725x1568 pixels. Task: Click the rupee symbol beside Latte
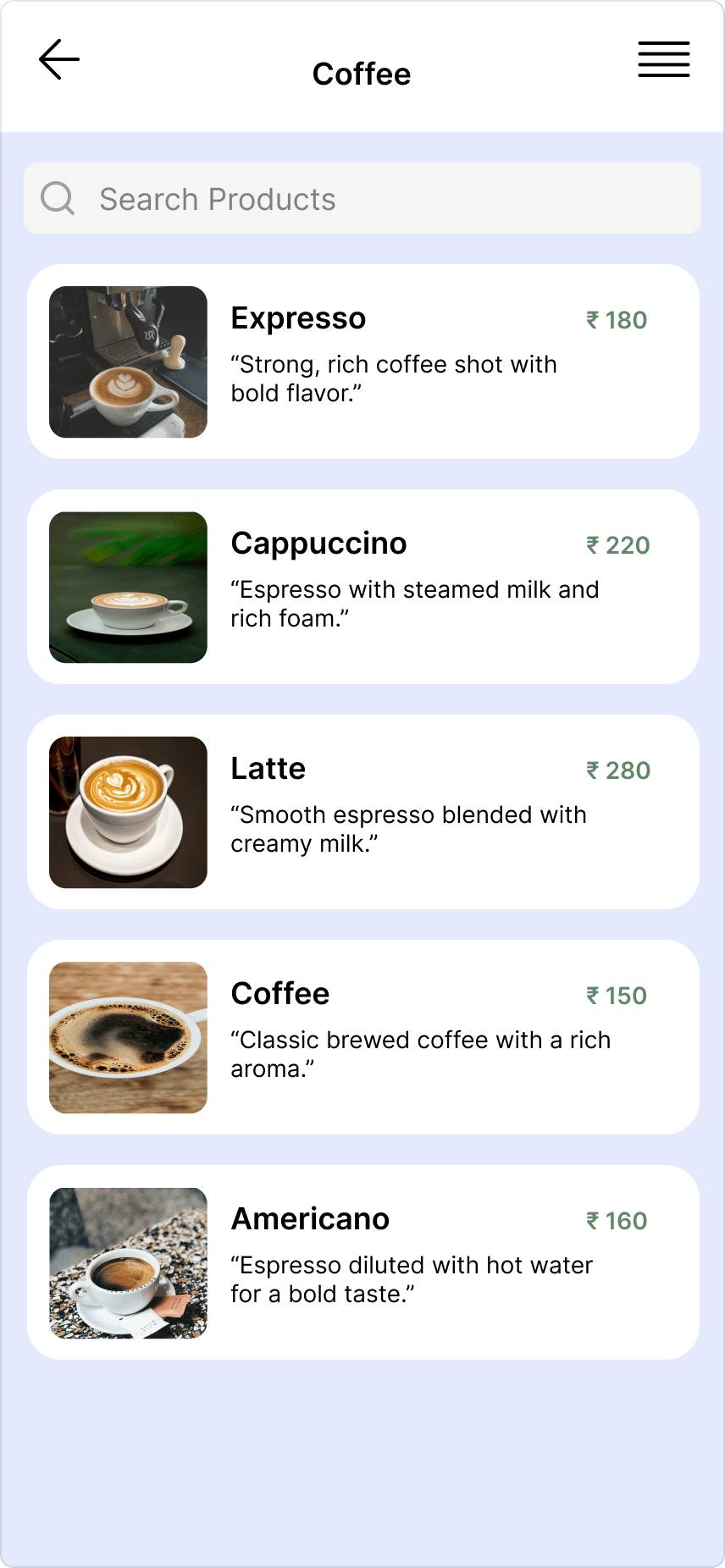point(594,770)
